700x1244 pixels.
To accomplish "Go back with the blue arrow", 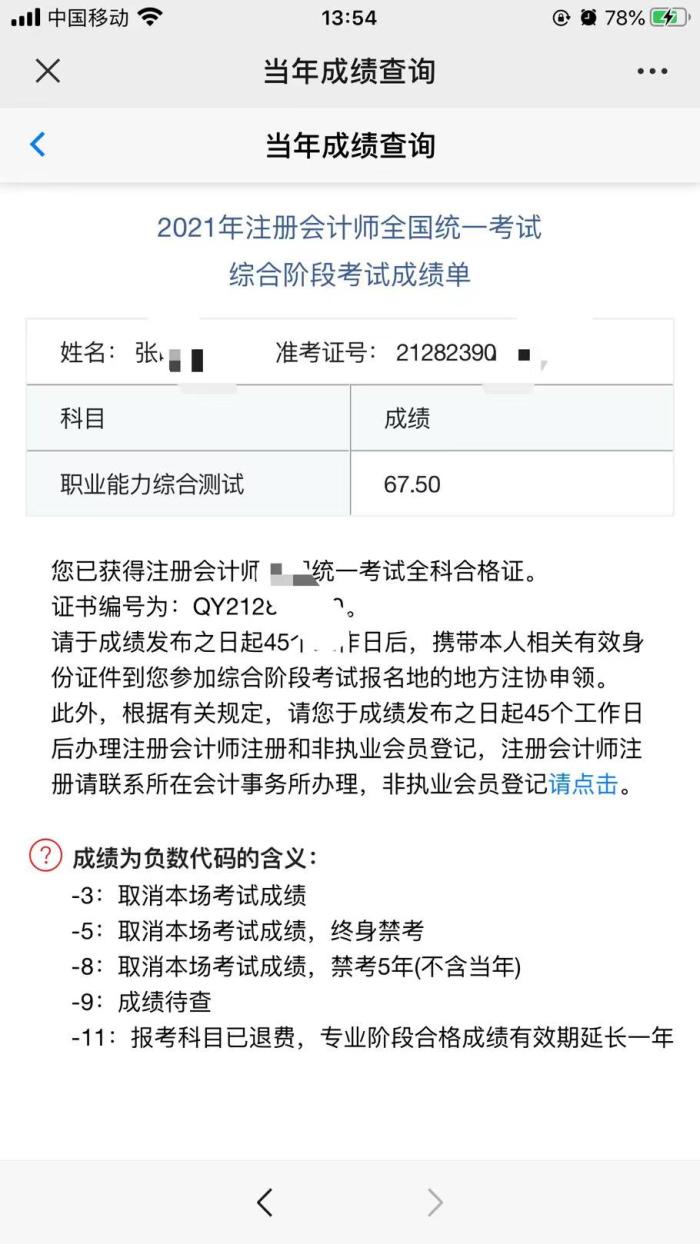I will 38,145.
